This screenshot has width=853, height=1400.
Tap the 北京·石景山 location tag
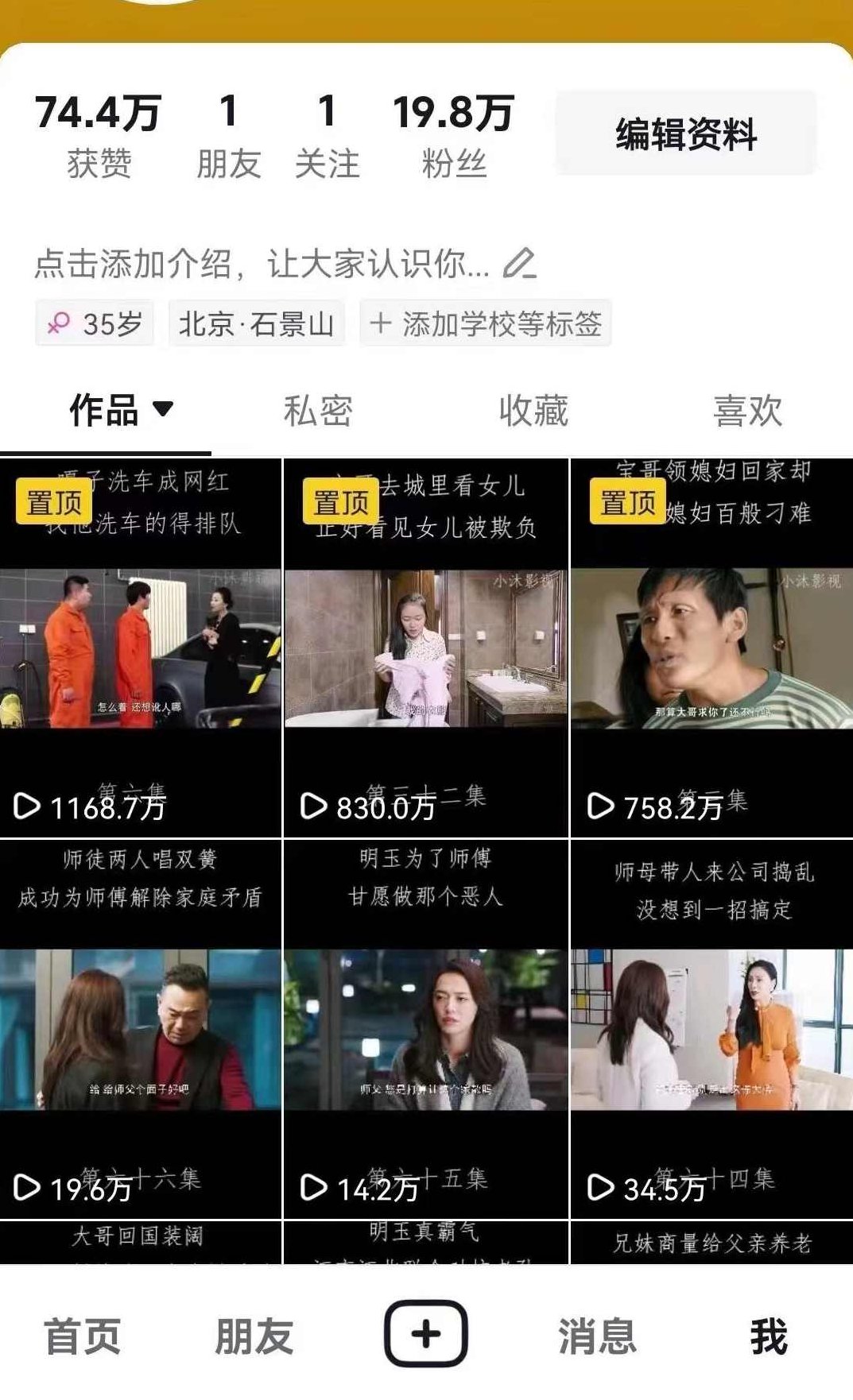258,321
